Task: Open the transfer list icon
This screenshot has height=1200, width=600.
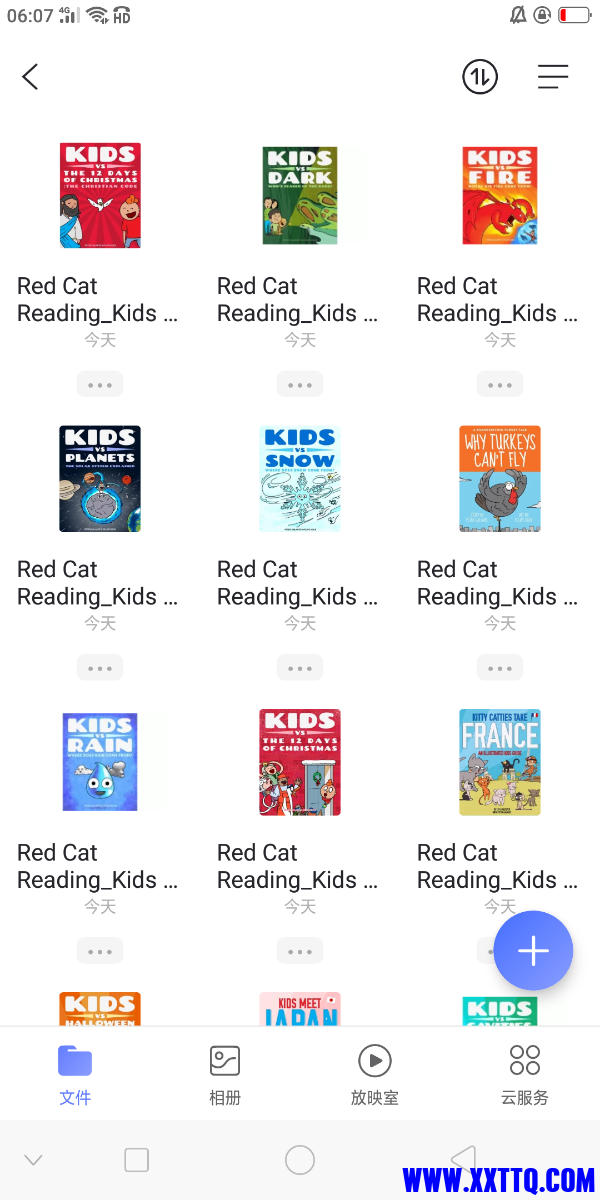Action: [x=480, y=77]
